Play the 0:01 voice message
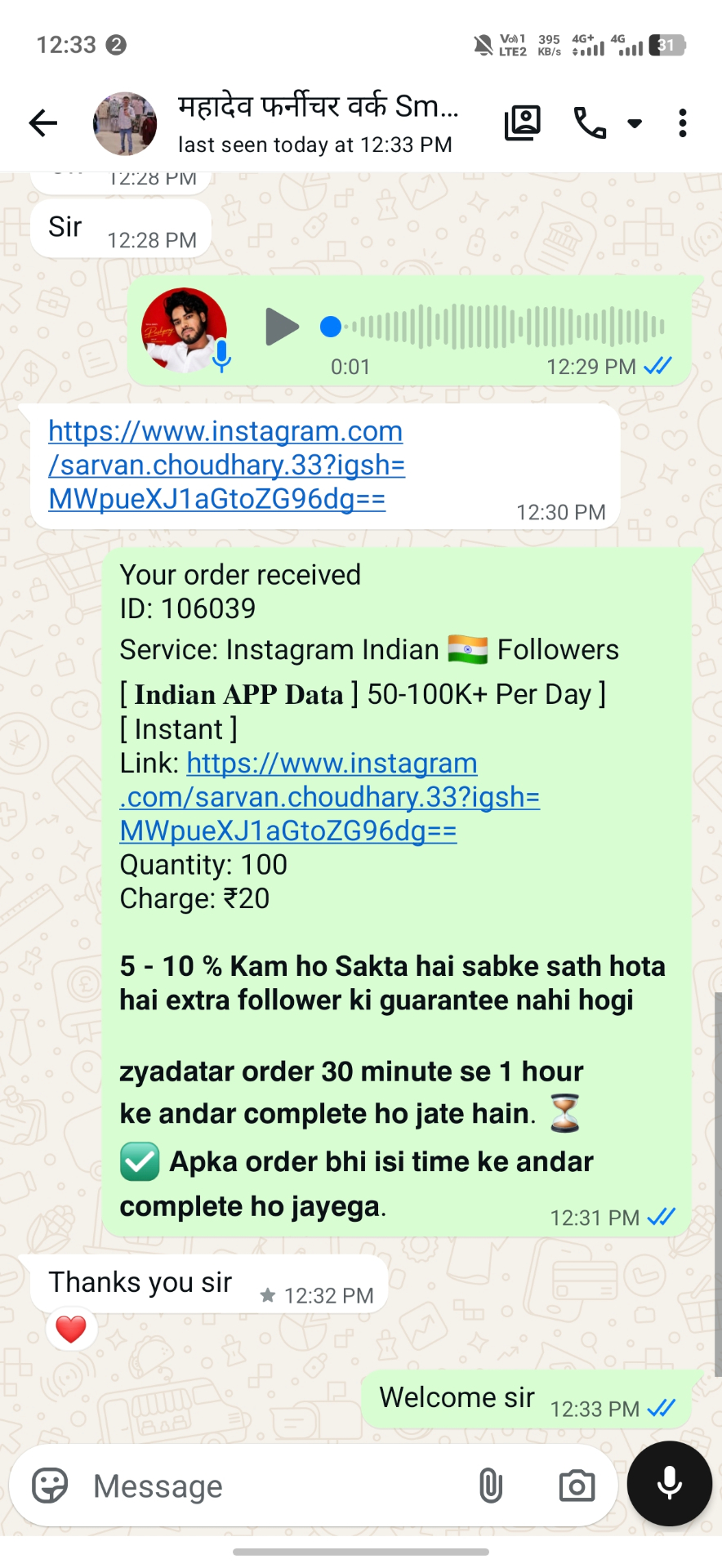Image resolution: width=722 pixels, height=1568 pixels. tap(282, 327)
